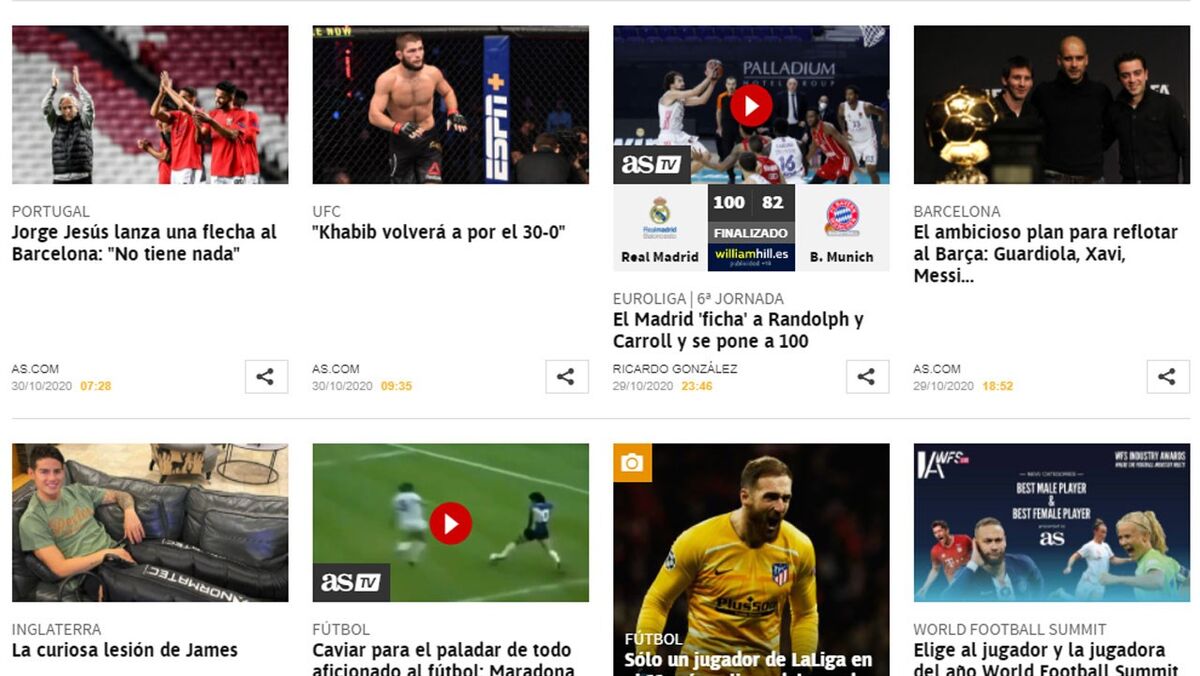This screenshot has height=676, width=1200.
Task: Open the World Football Summit awards image
Action: point(1051,522)
